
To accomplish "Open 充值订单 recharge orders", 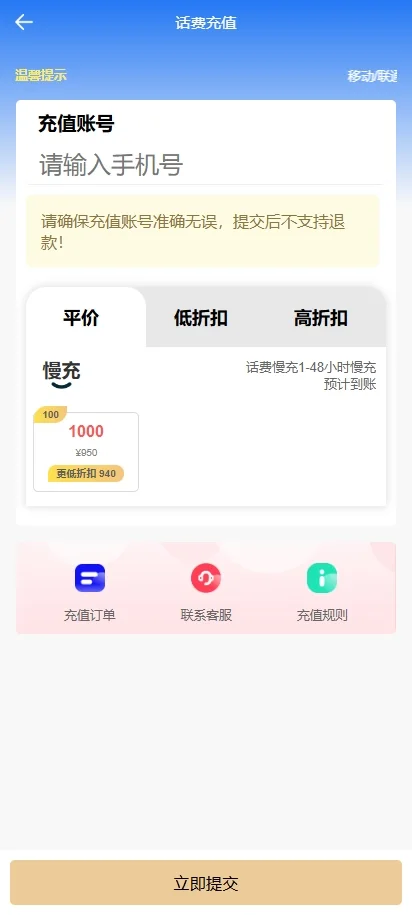I will tap(90, 592).
